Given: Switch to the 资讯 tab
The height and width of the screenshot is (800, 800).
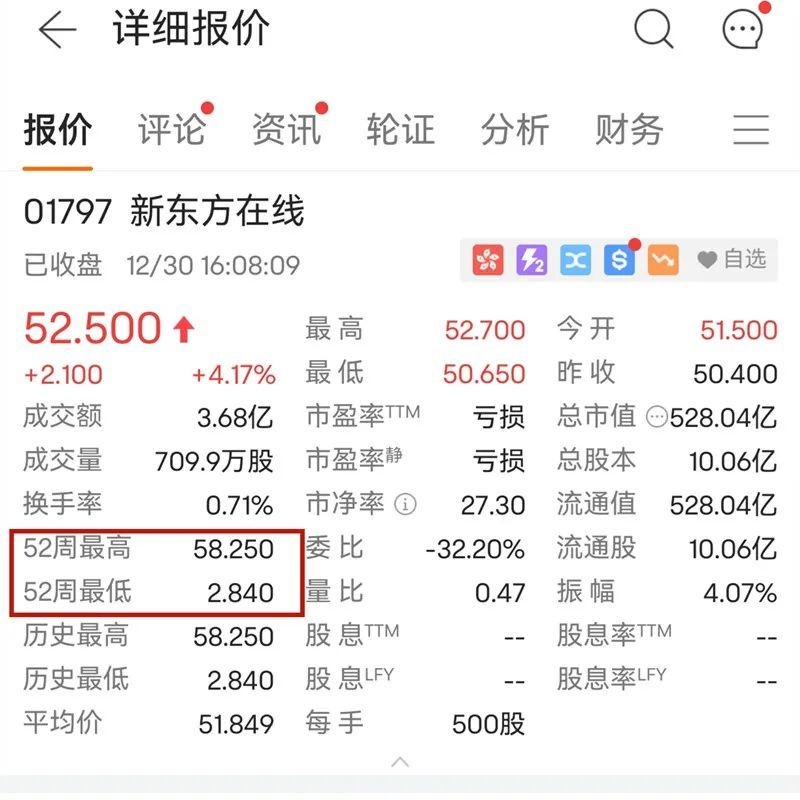Looking at the screenshot, I should (285, 130).
